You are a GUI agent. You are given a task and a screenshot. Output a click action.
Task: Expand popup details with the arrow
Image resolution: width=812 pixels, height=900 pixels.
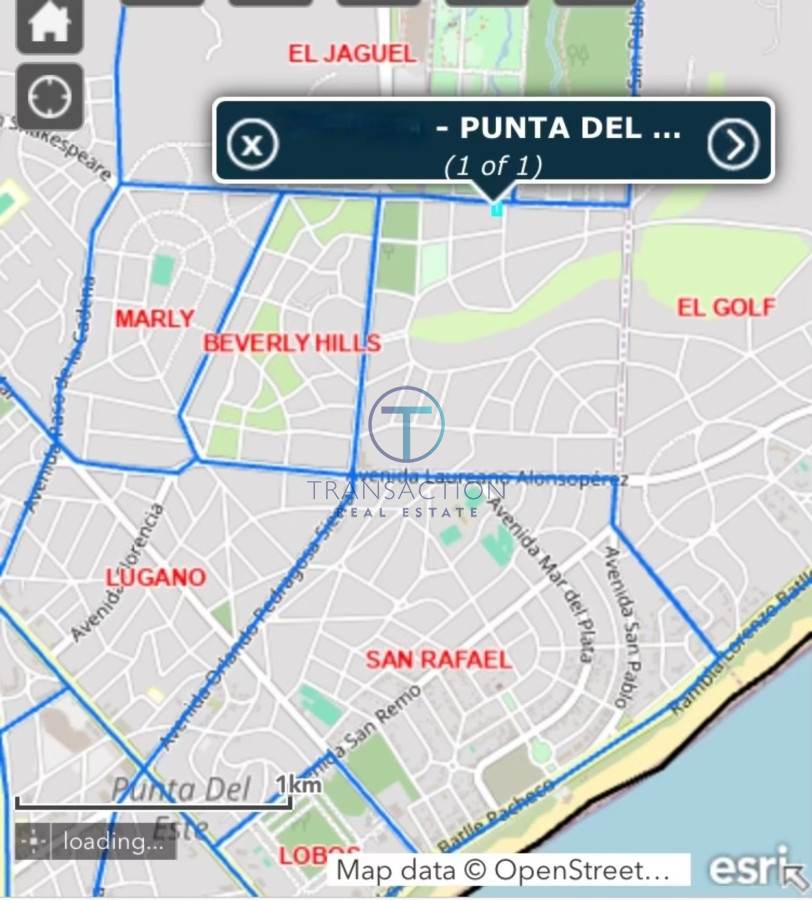coord(734,145)
